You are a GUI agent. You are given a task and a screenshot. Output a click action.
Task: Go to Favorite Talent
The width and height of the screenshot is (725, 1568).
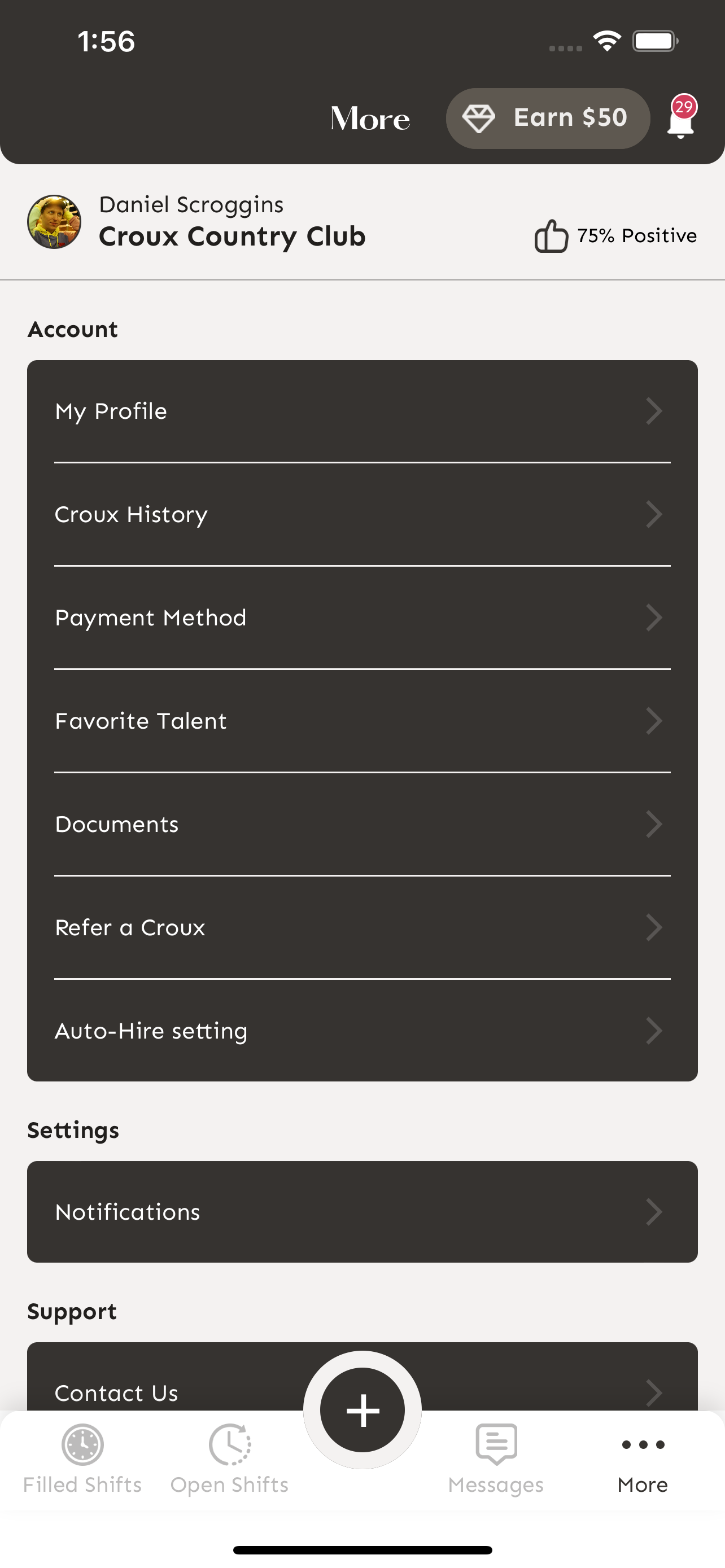point(362,721)
